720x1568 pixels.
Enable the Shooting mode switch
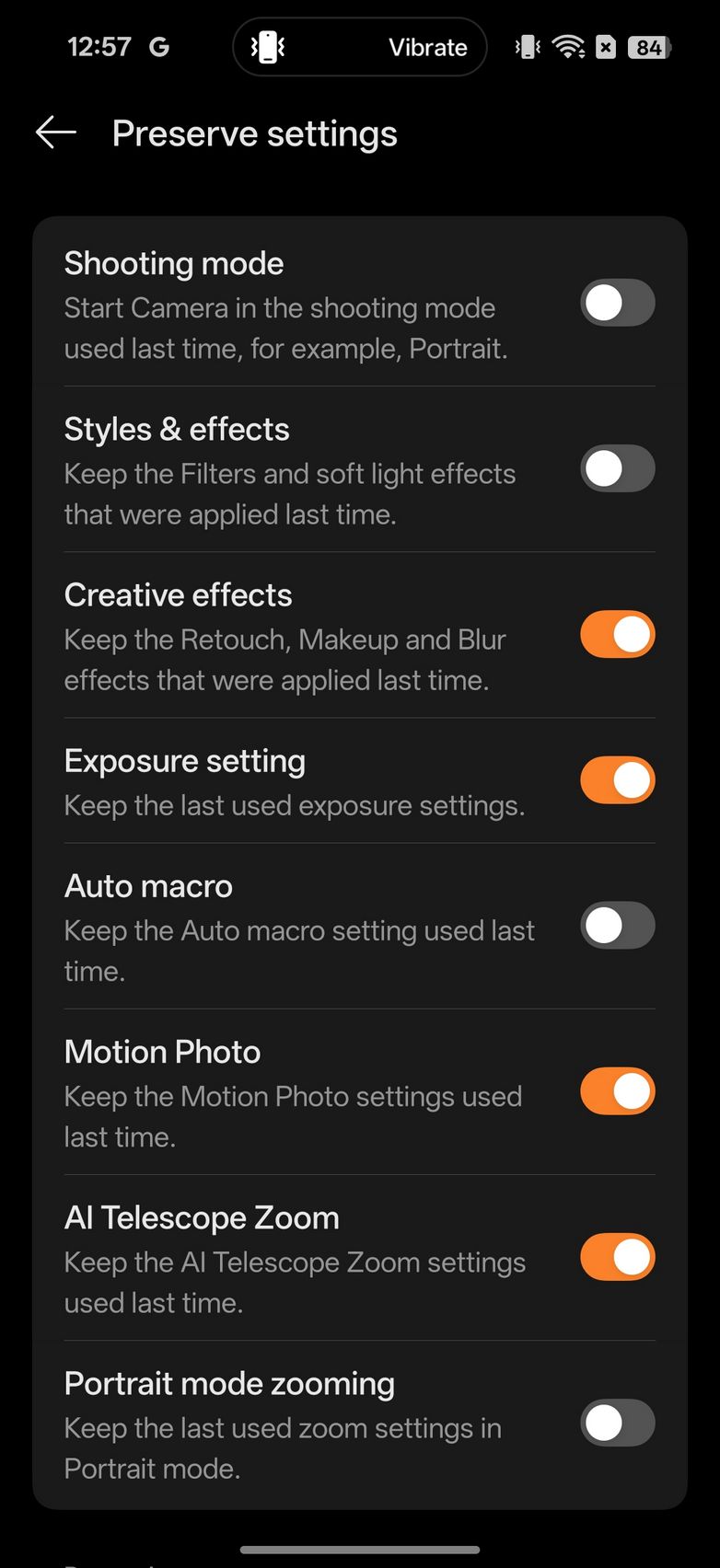click(x=617, y=304)
